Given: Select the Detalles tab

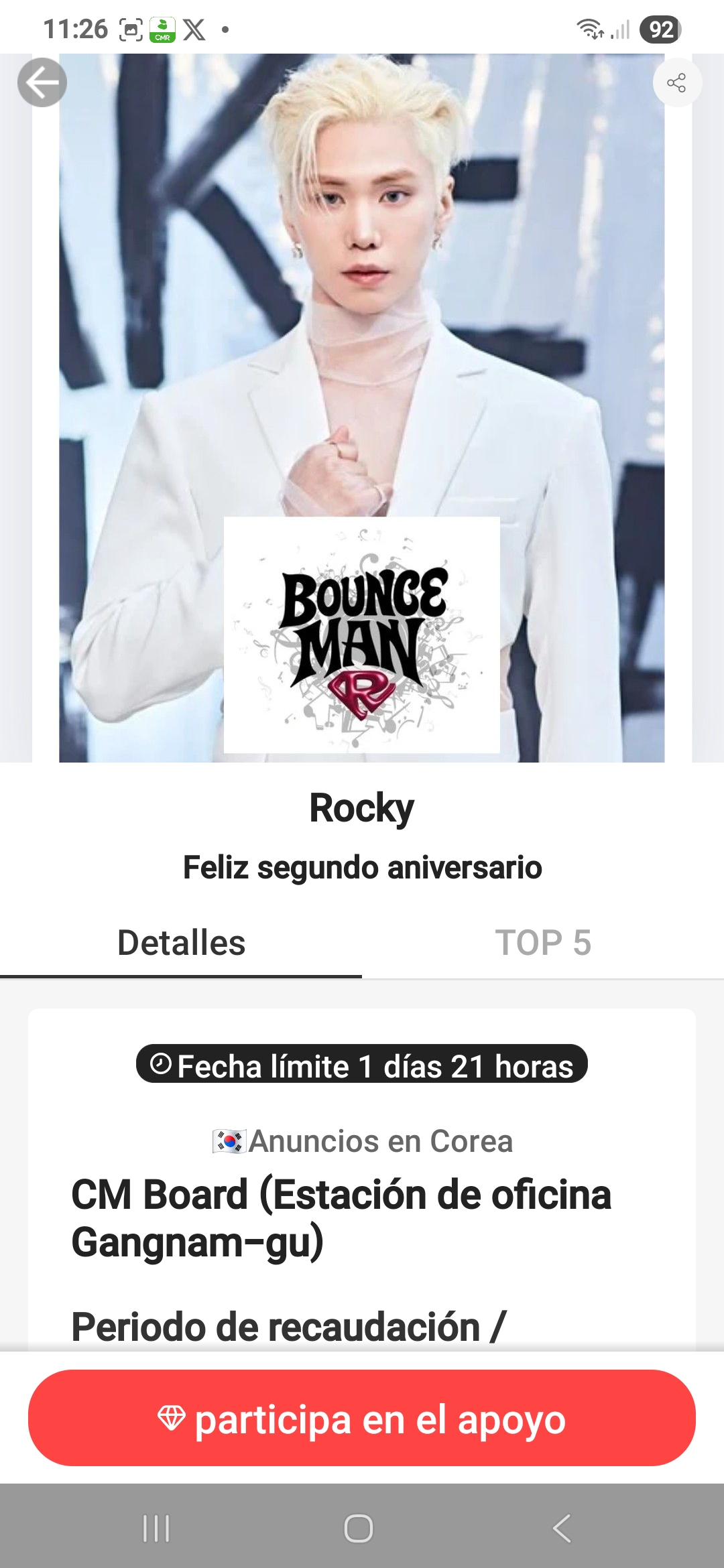Looking at the screenshot, I should (x=182, y=941).
